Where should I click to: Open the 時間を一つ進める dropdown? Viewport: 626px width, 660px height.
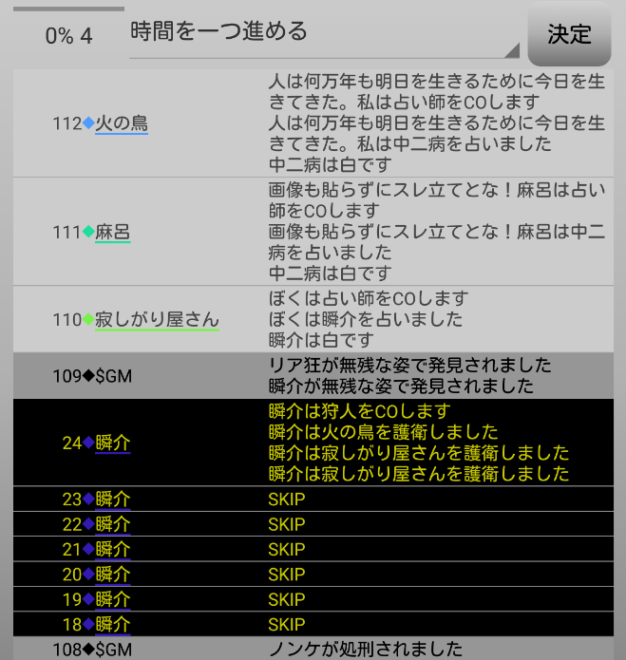325,34
